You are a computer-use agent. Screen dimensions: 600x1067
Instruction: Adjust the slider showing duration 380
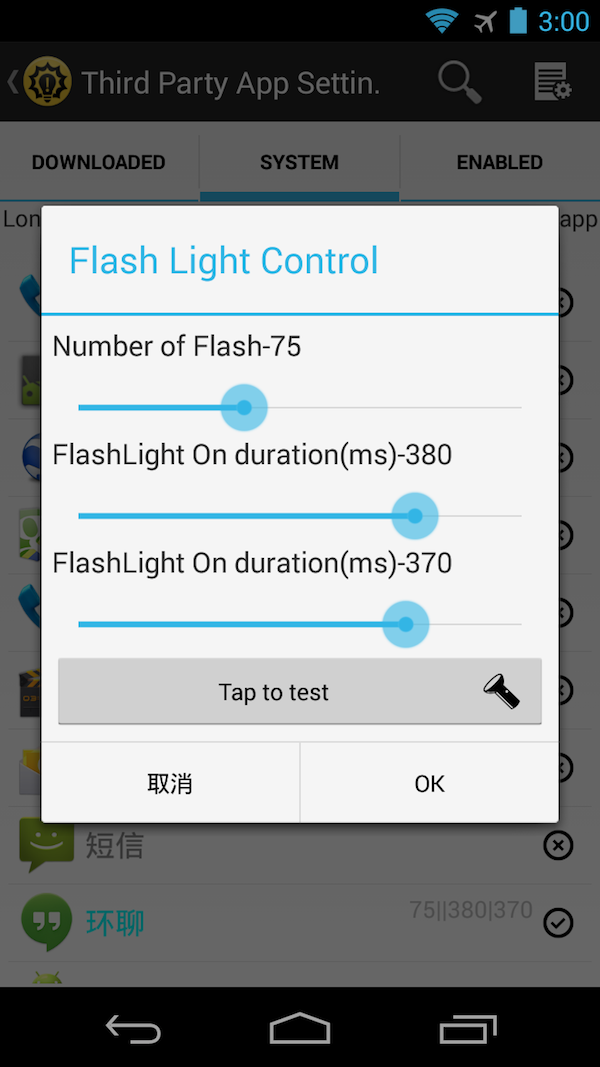pos(415,516)
